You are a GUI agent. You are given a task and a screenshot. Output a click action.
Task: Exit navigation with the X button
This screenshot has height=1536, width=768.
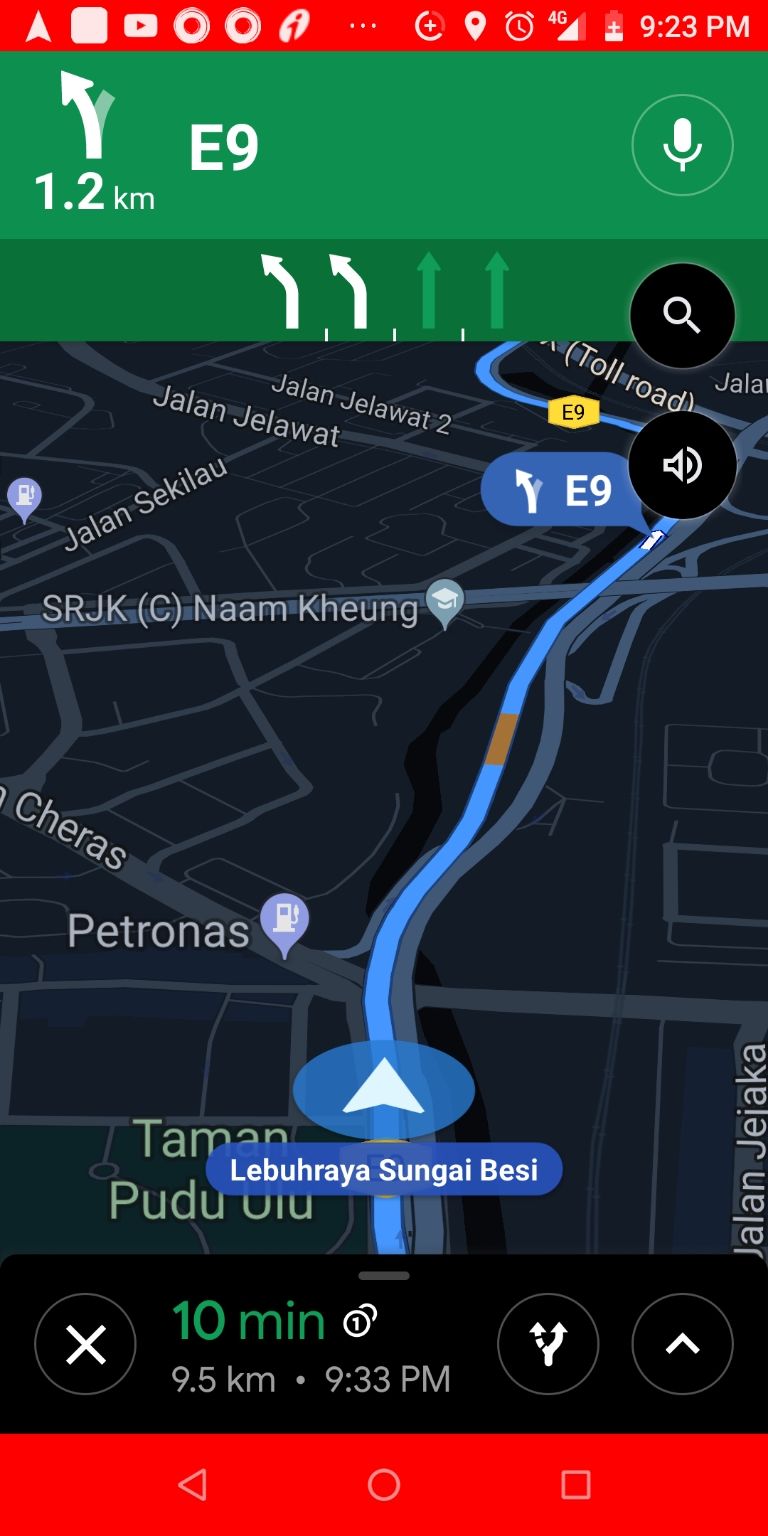[85, 1344]
